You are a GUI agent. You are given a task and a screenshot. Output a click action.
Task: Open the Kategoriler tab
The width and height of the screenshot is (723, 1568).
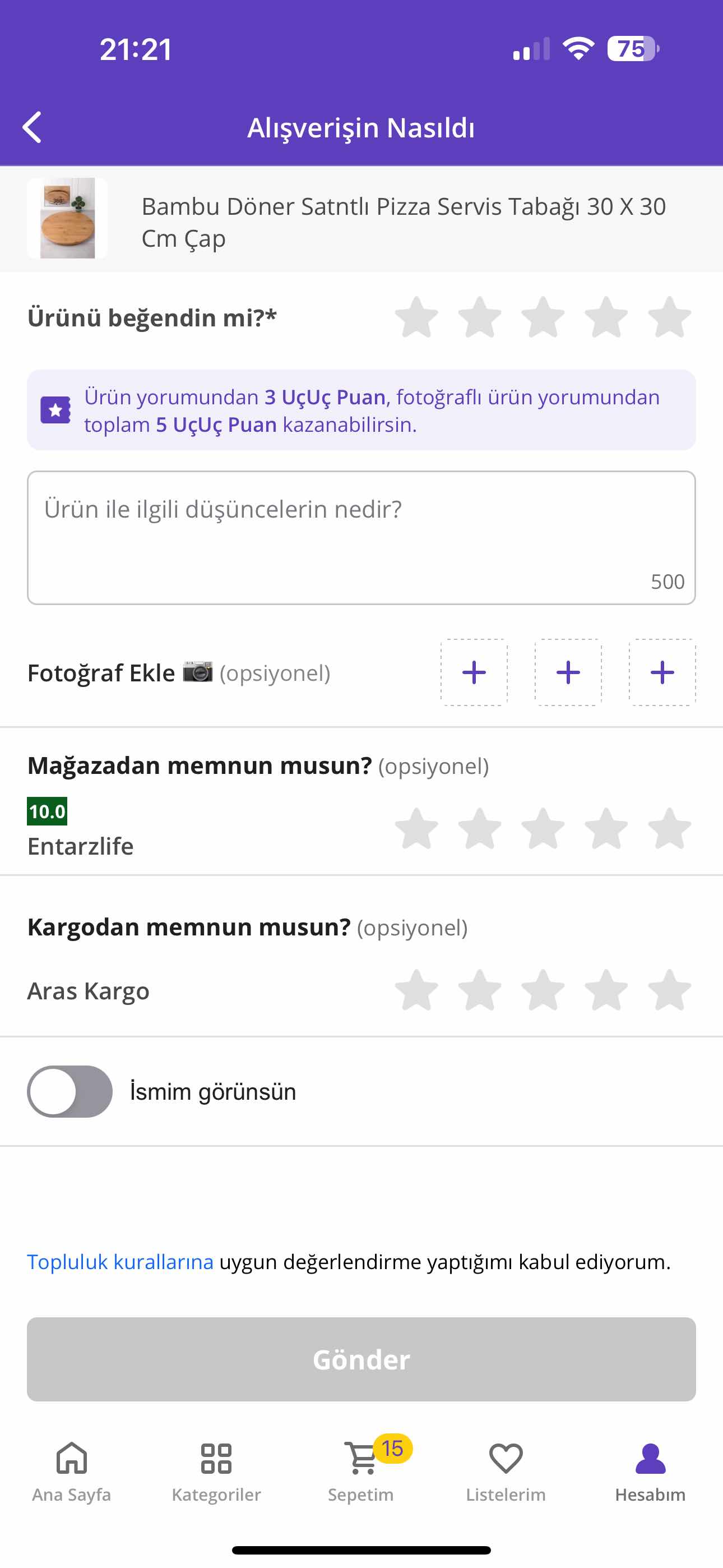coord(216,1470)
